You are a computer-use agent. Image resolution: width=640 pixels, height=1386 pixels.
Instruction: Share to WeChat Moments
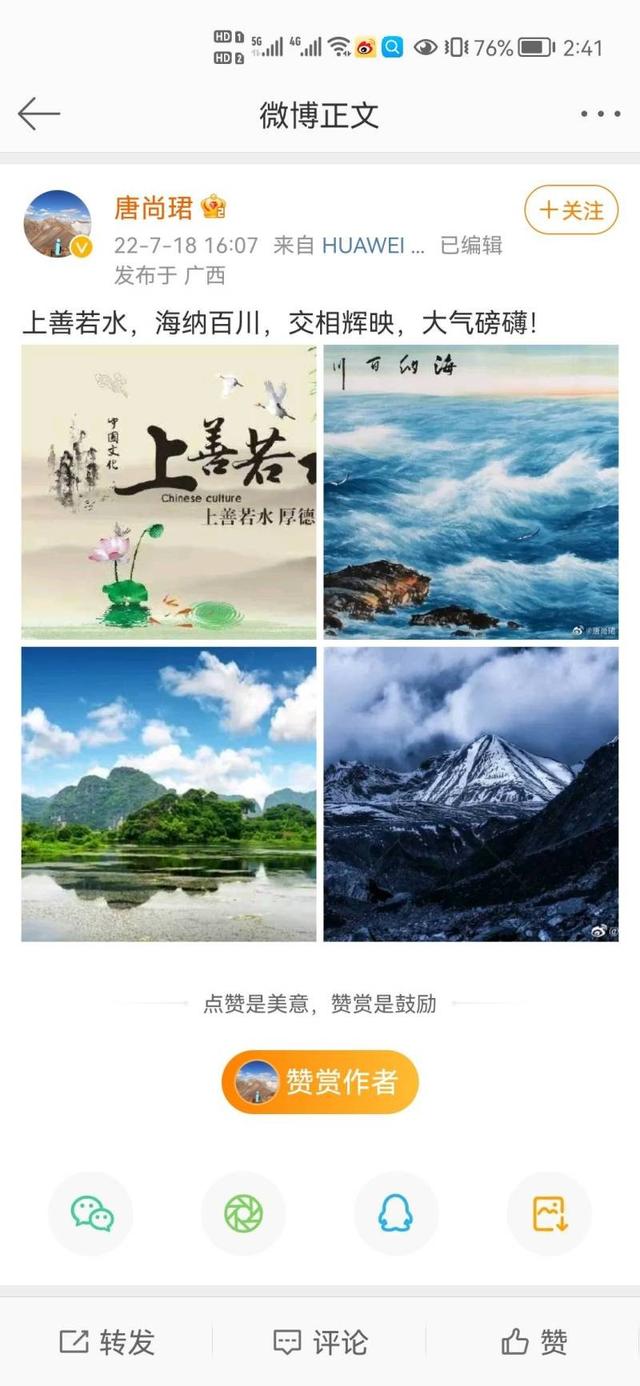pyautogui.click(x=243, y=1214)
